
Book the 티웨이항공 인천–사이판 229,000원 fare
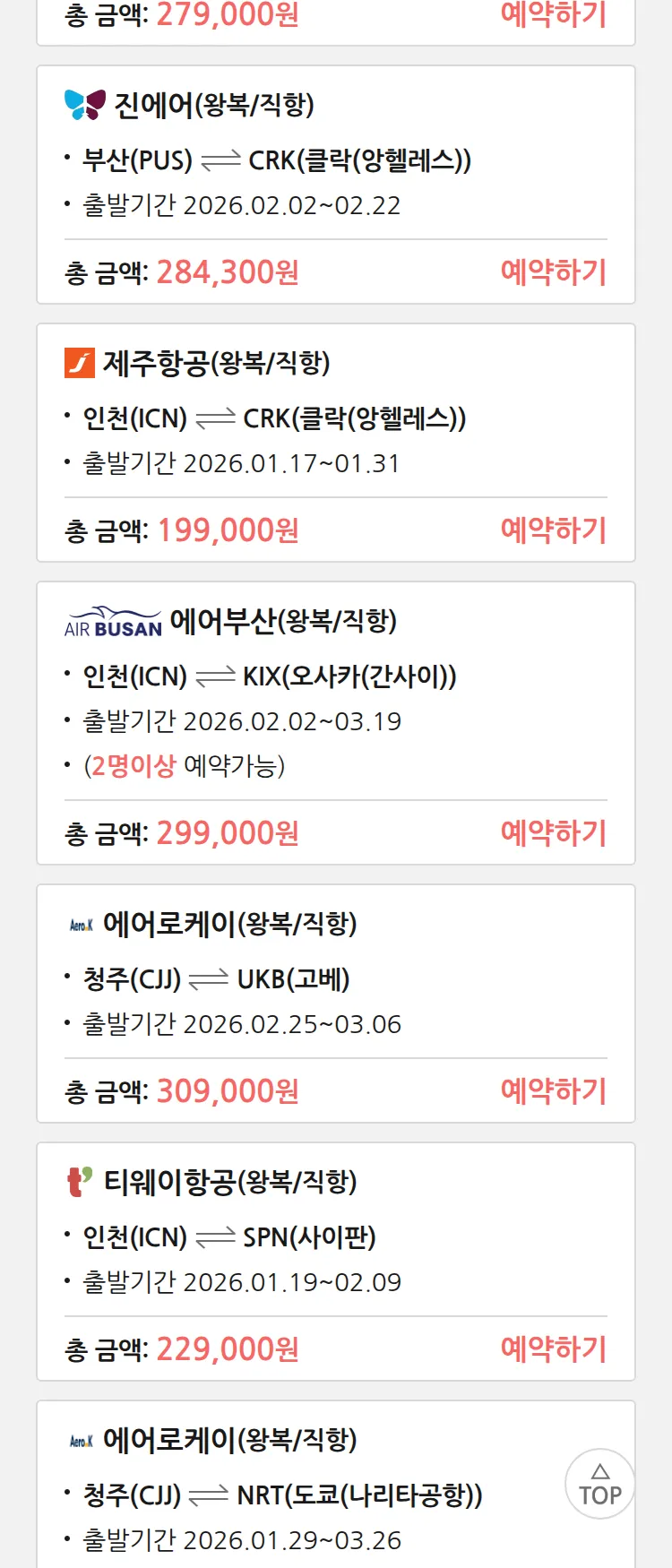tap(553, 1349)
